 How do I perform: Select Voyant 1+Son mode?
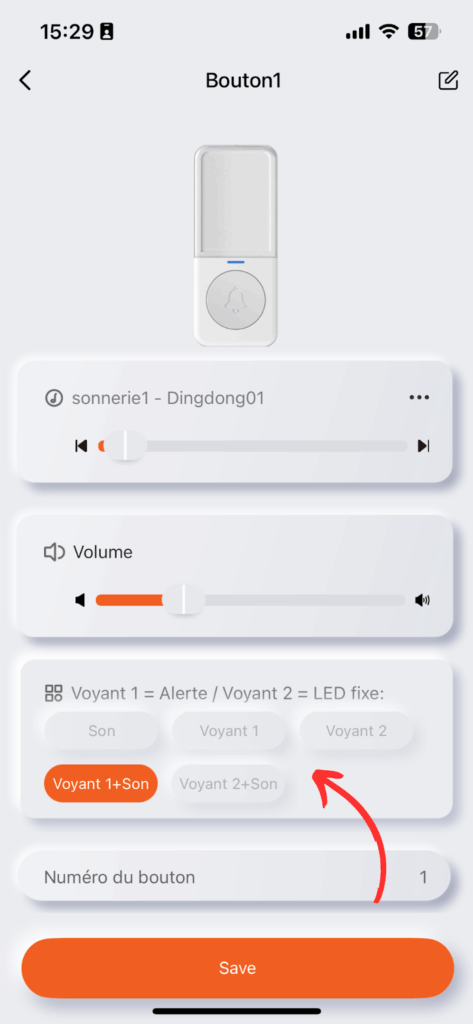click(101, 784)
